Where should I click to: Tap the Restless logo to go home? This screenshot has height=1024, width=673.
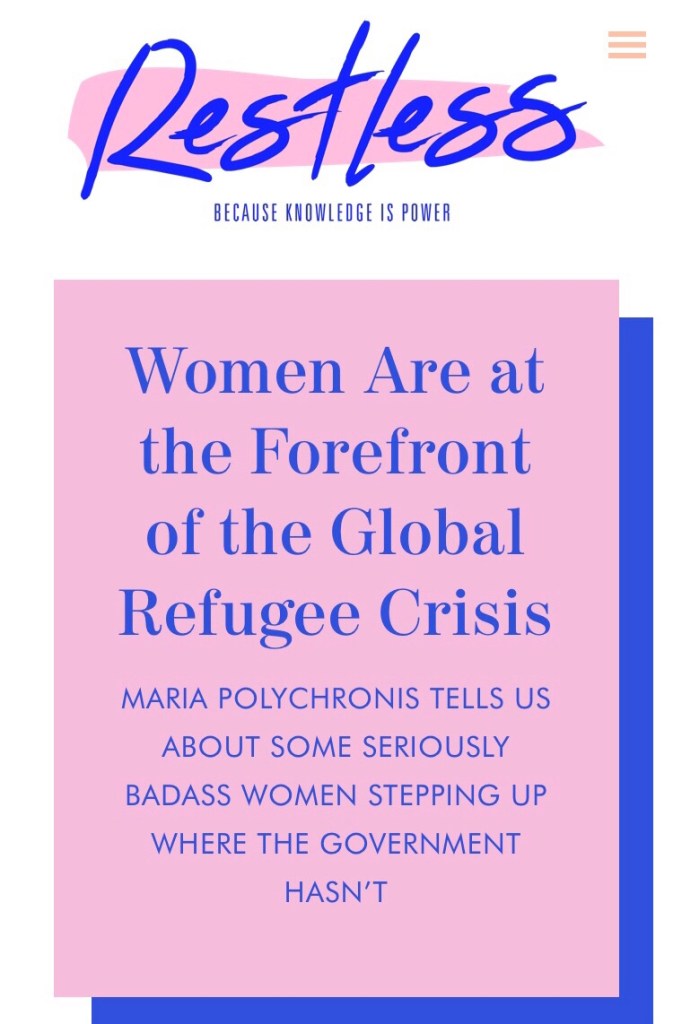point(335,115)
